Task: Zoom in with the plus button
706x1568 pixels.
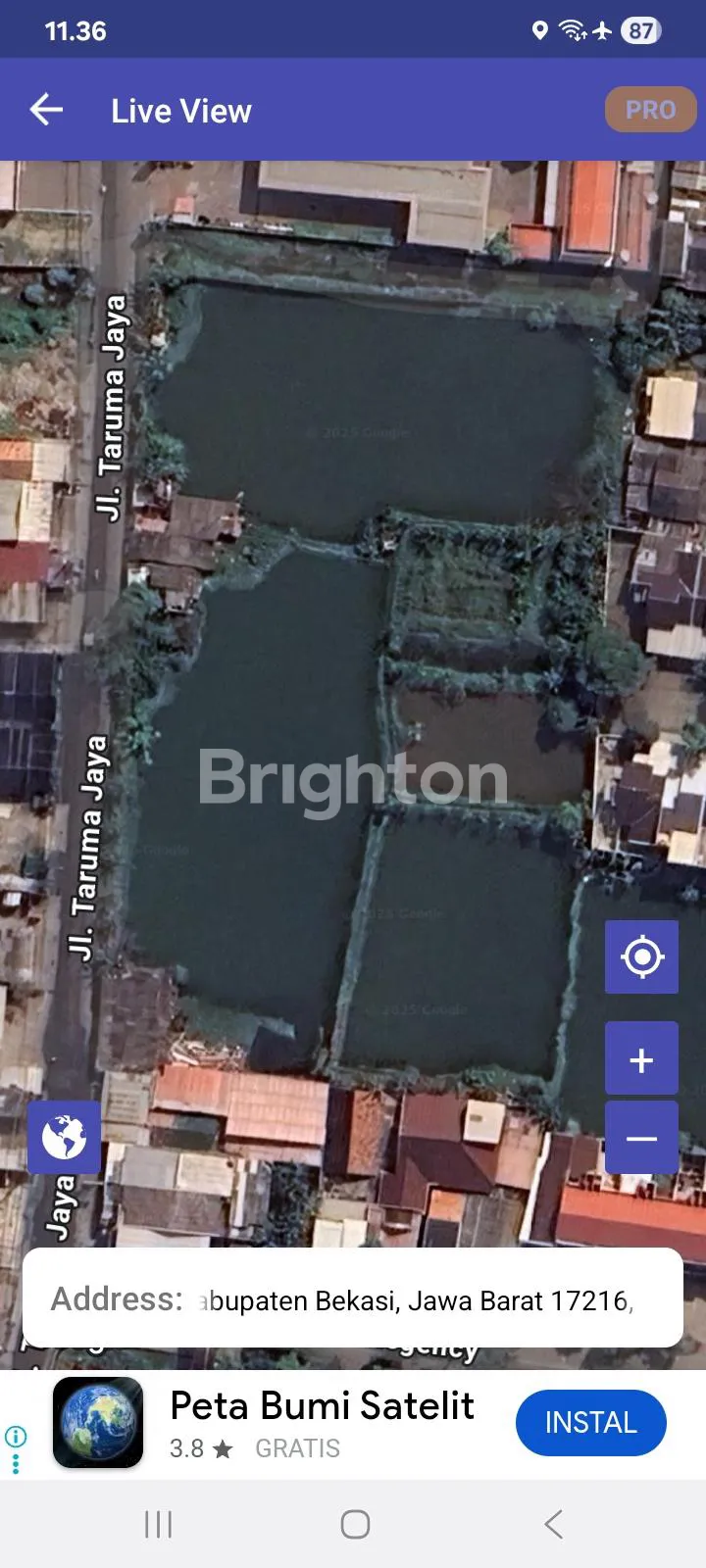Action: tap(641, 1059)
